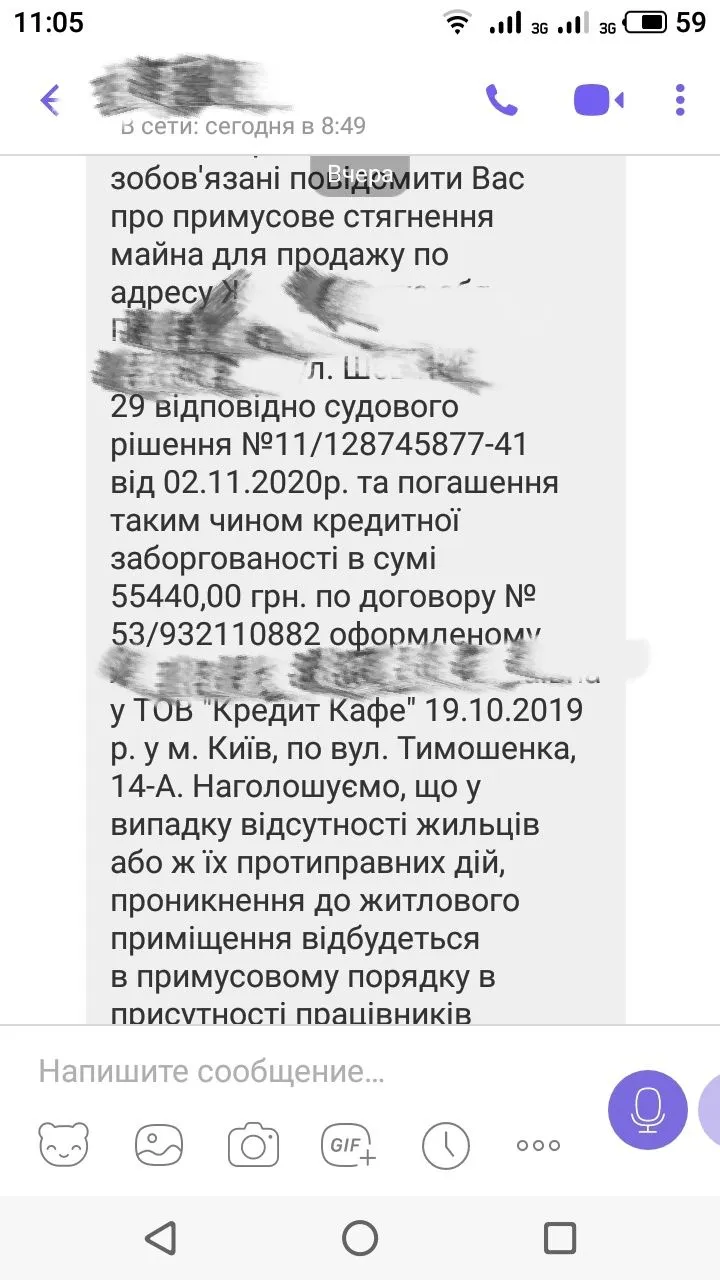This screenshot has height=1280, width=720.
Task: Start a video call
Action: click(598, 100)
